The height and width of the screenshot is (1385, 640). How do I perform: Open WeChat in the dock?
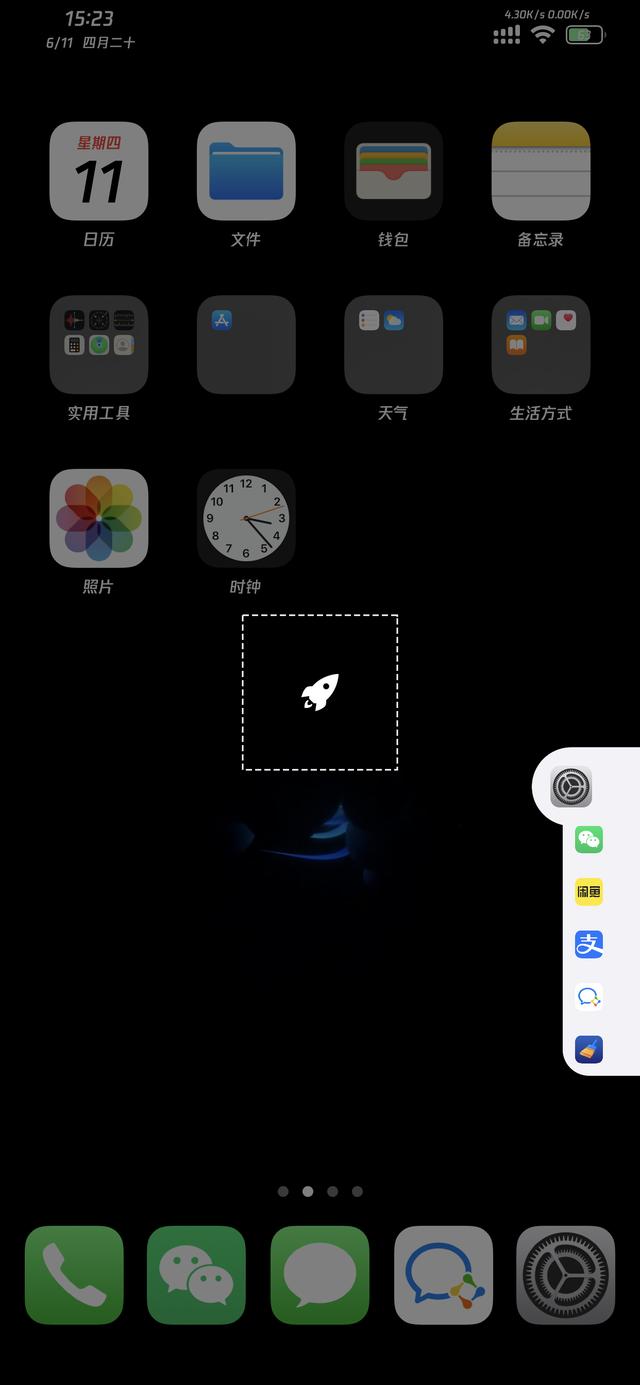(x=196, y=1275)
